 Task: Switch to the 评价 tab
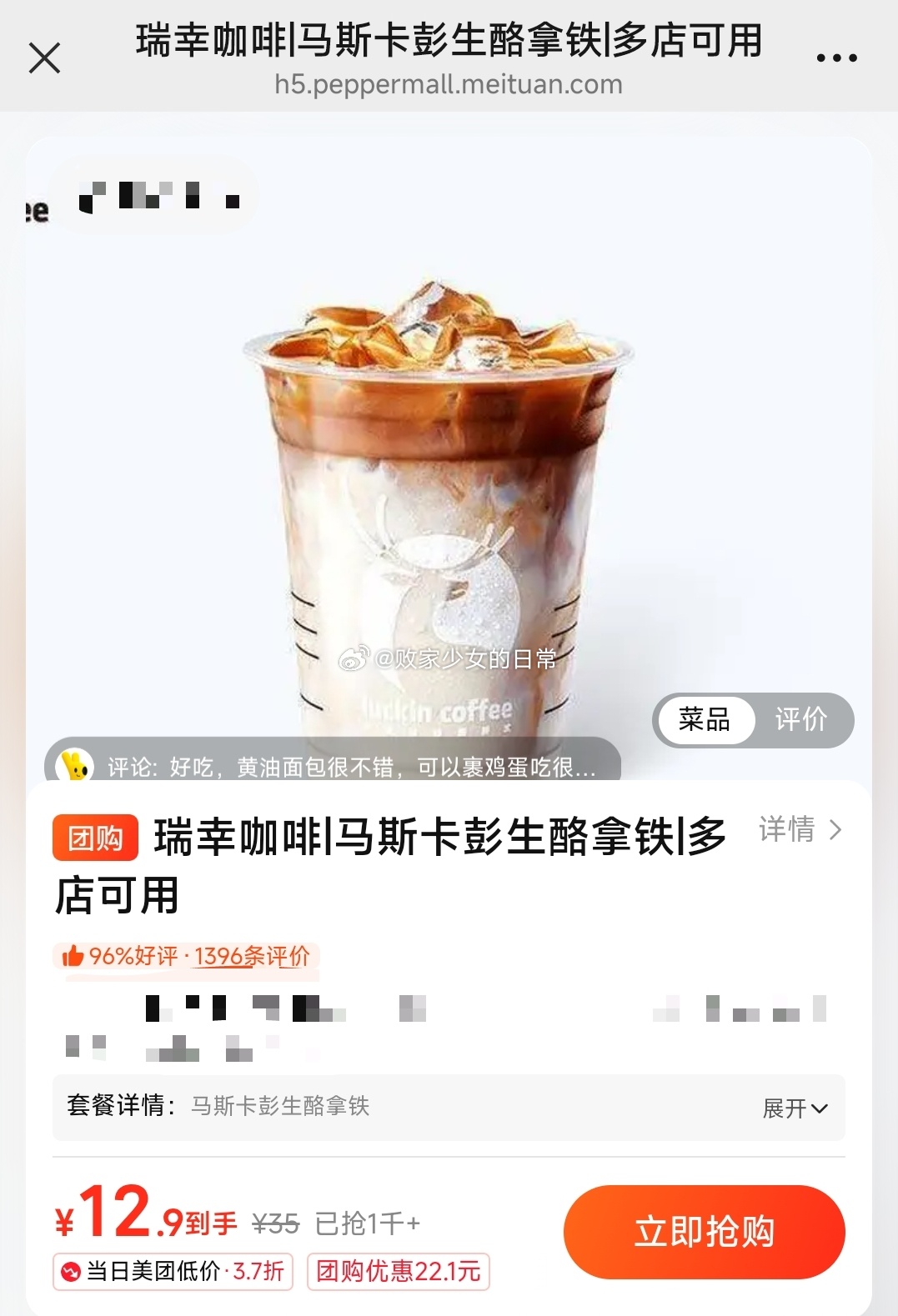click(x=801, y=718)
